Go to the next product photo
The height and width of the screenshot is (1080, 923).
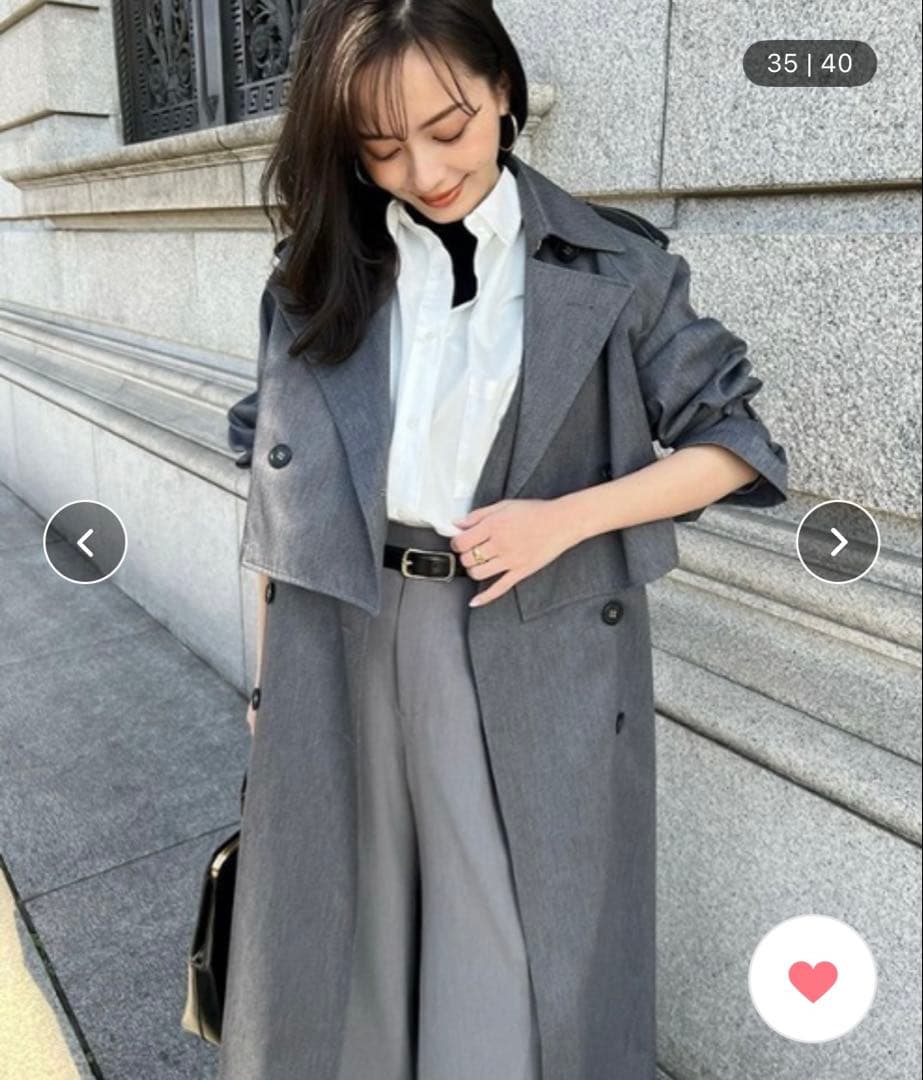click(838, 542)
